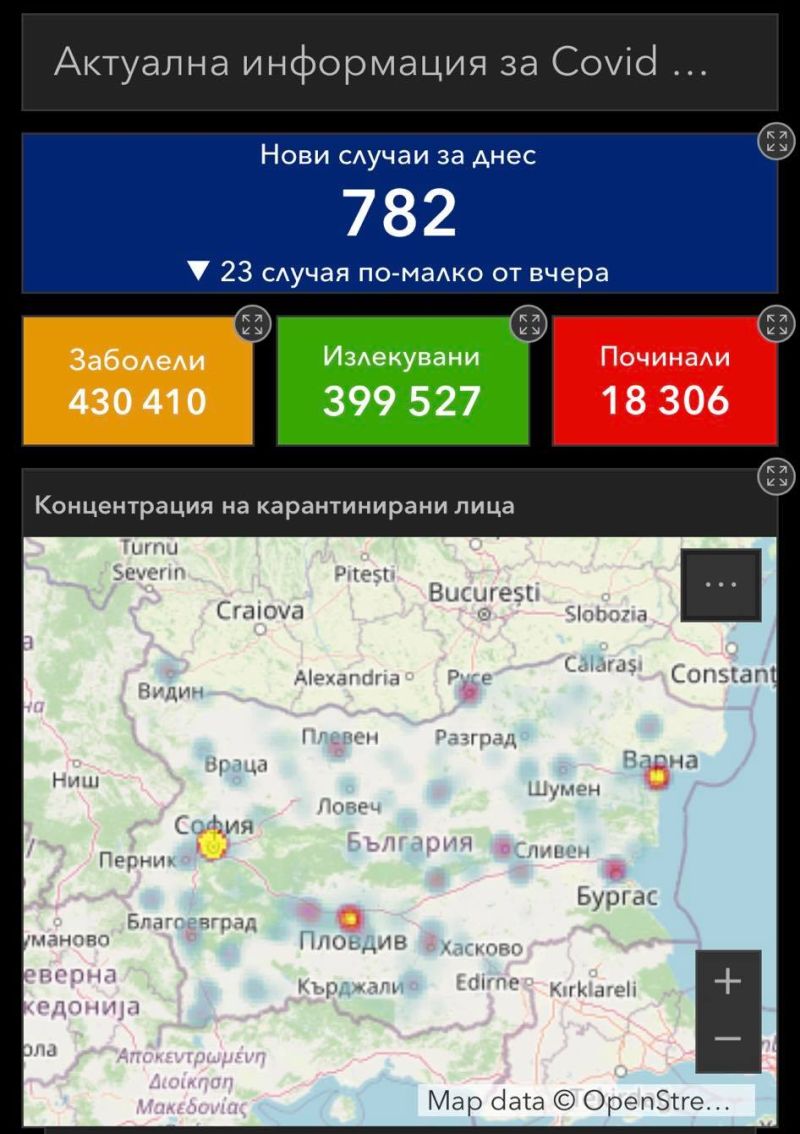Expand the Заболели panel
Viewport: 800px width, 1134px height.
tap(253, 324)
